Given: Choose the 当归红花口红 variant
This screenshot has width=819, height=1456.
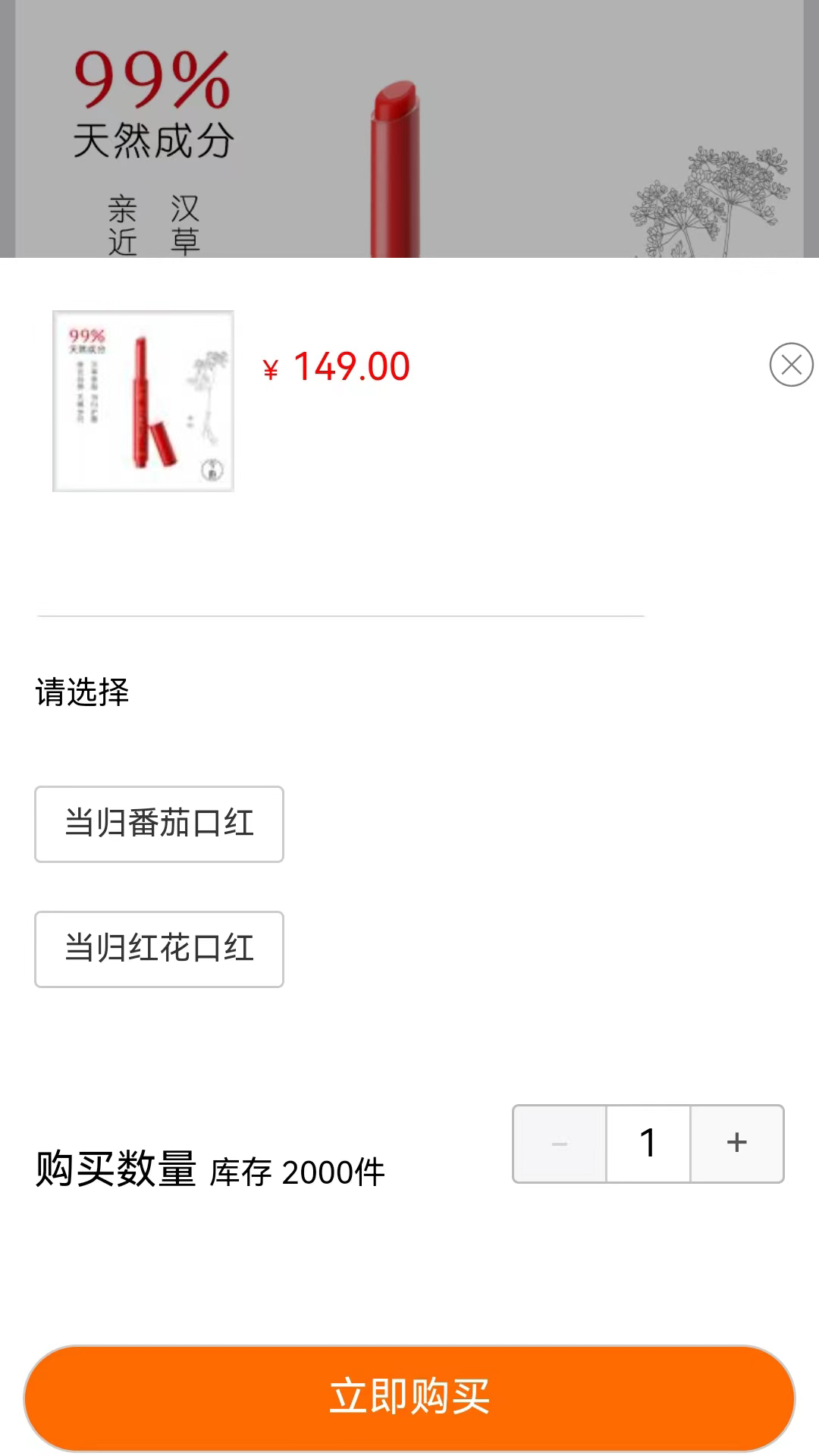Looking at the screenshot, I should [x=159, y=949].
